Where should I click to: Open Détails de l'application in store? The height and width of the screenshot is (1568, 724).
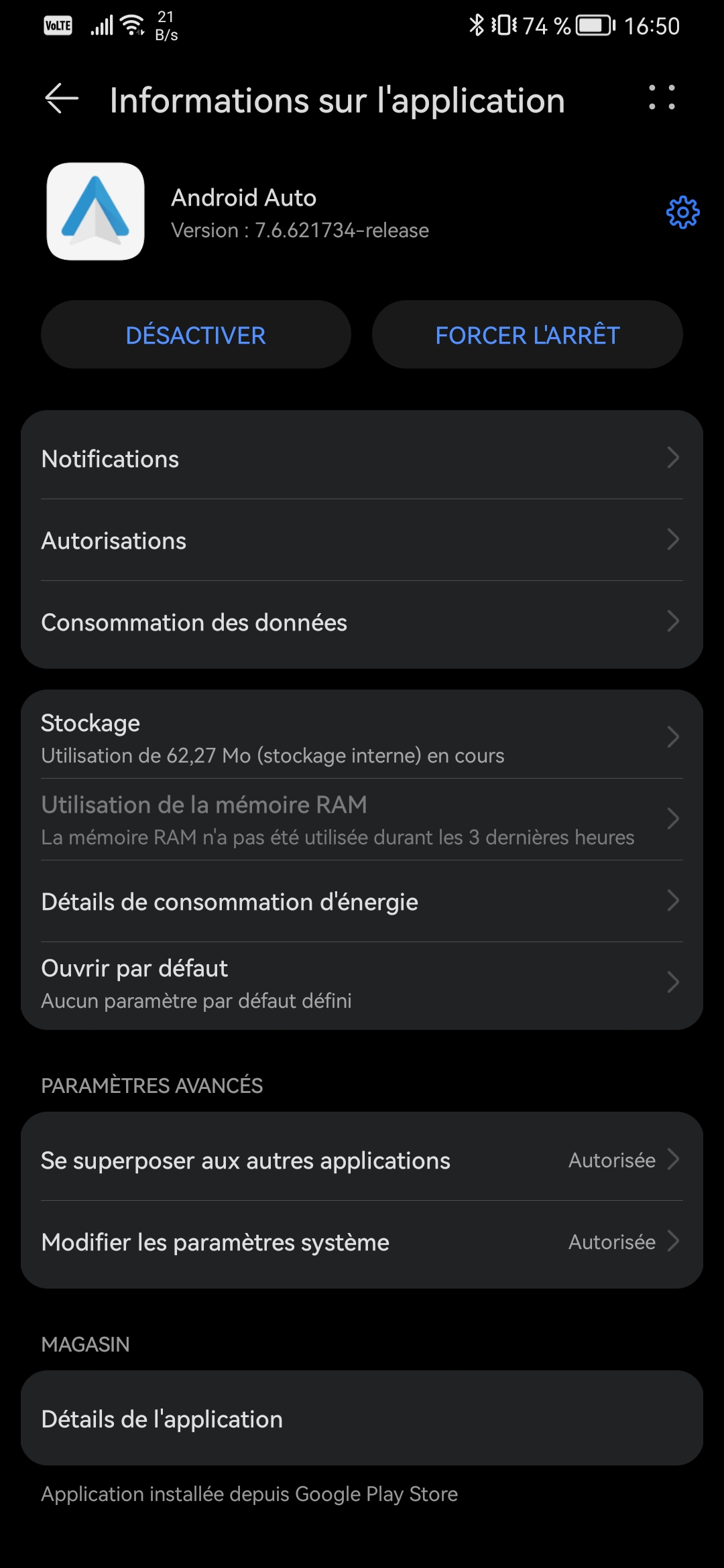(362, 1418)
